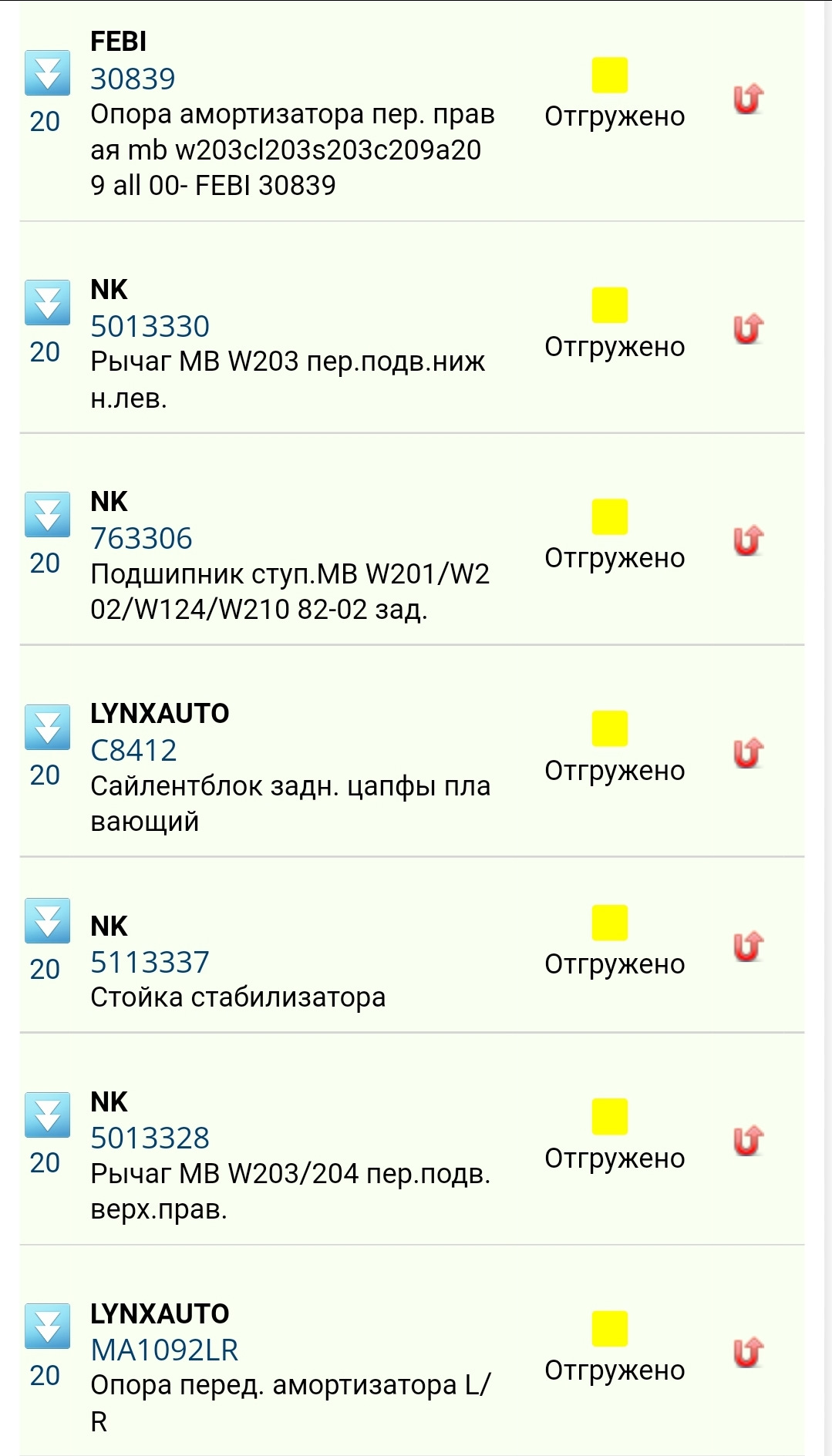Expand details arrow for NK 5013328
832x1456 pixels.
47,1115
